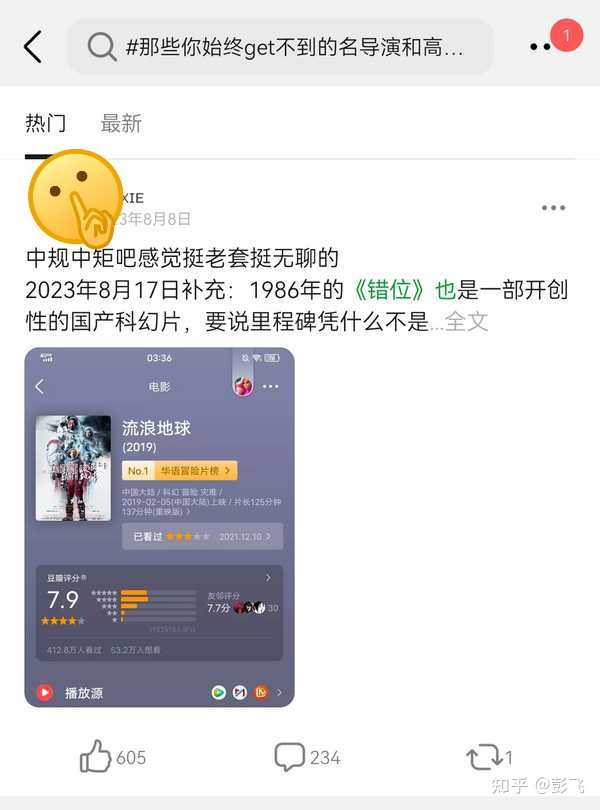
Task: Go back using the arrow icon
Action: (33, 47)
